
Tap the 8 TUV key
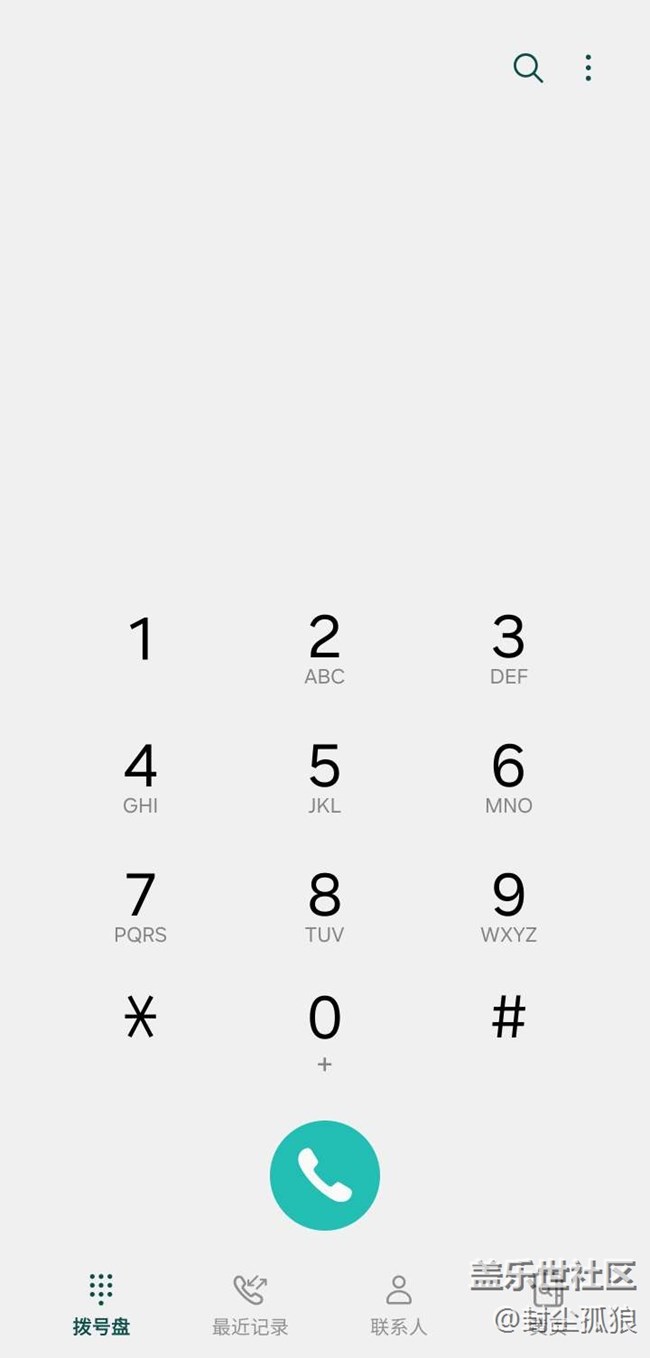click(x=324, y=907)
